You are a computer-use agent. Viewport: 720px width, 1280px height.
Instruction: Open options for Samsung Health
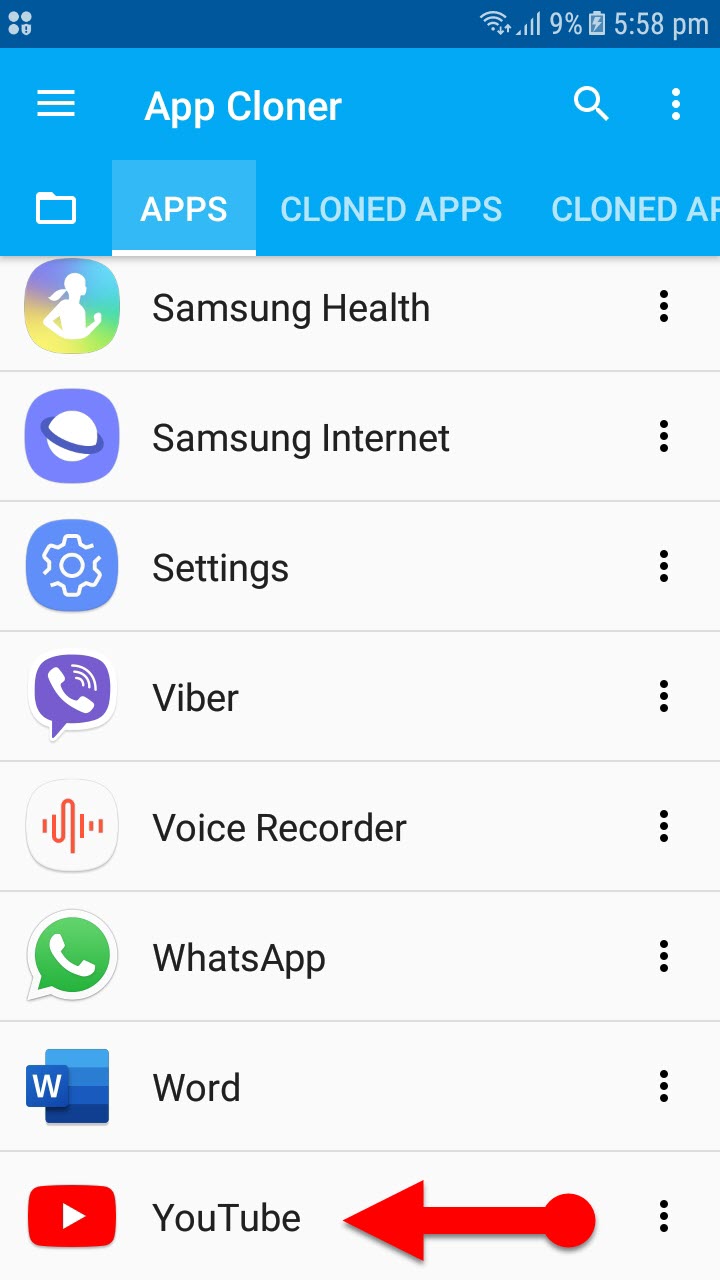pyautogui.click(x=663, y=307)
